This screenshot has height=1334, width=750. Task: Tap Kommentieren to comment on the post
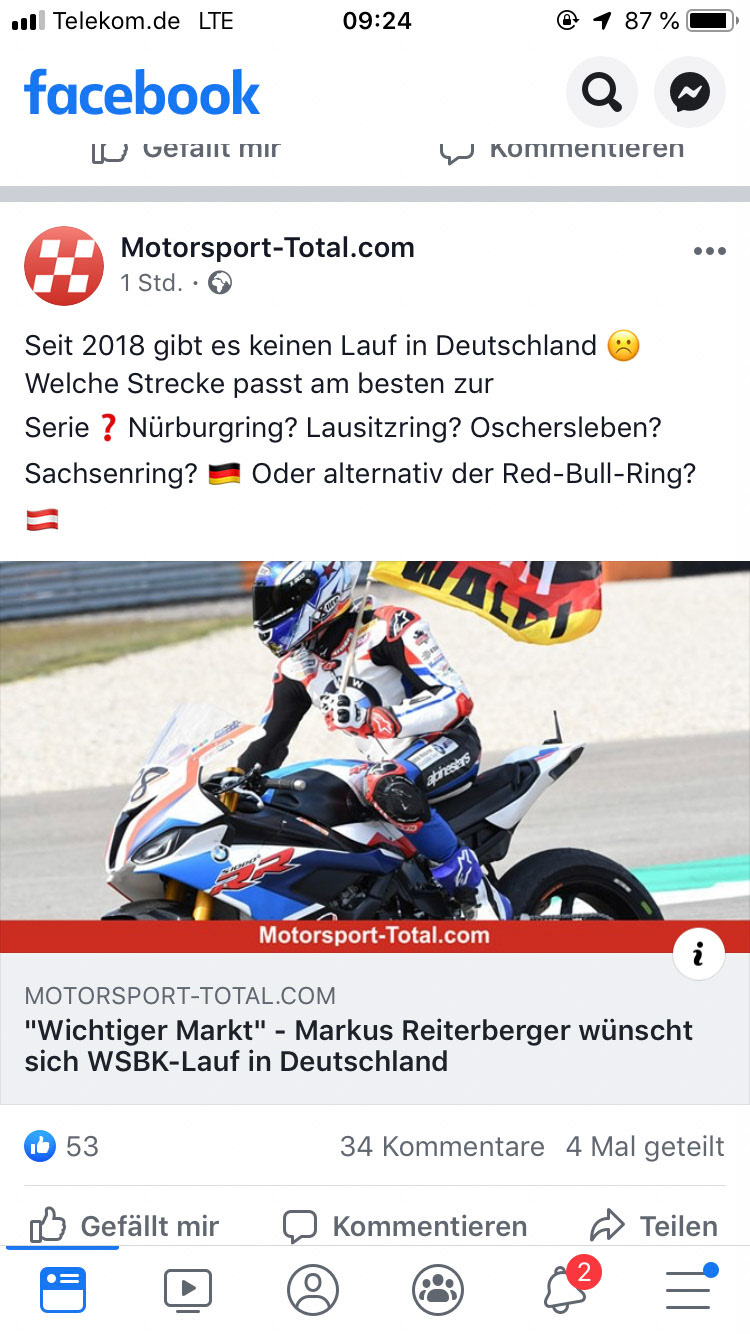[x=405, y=1226]
